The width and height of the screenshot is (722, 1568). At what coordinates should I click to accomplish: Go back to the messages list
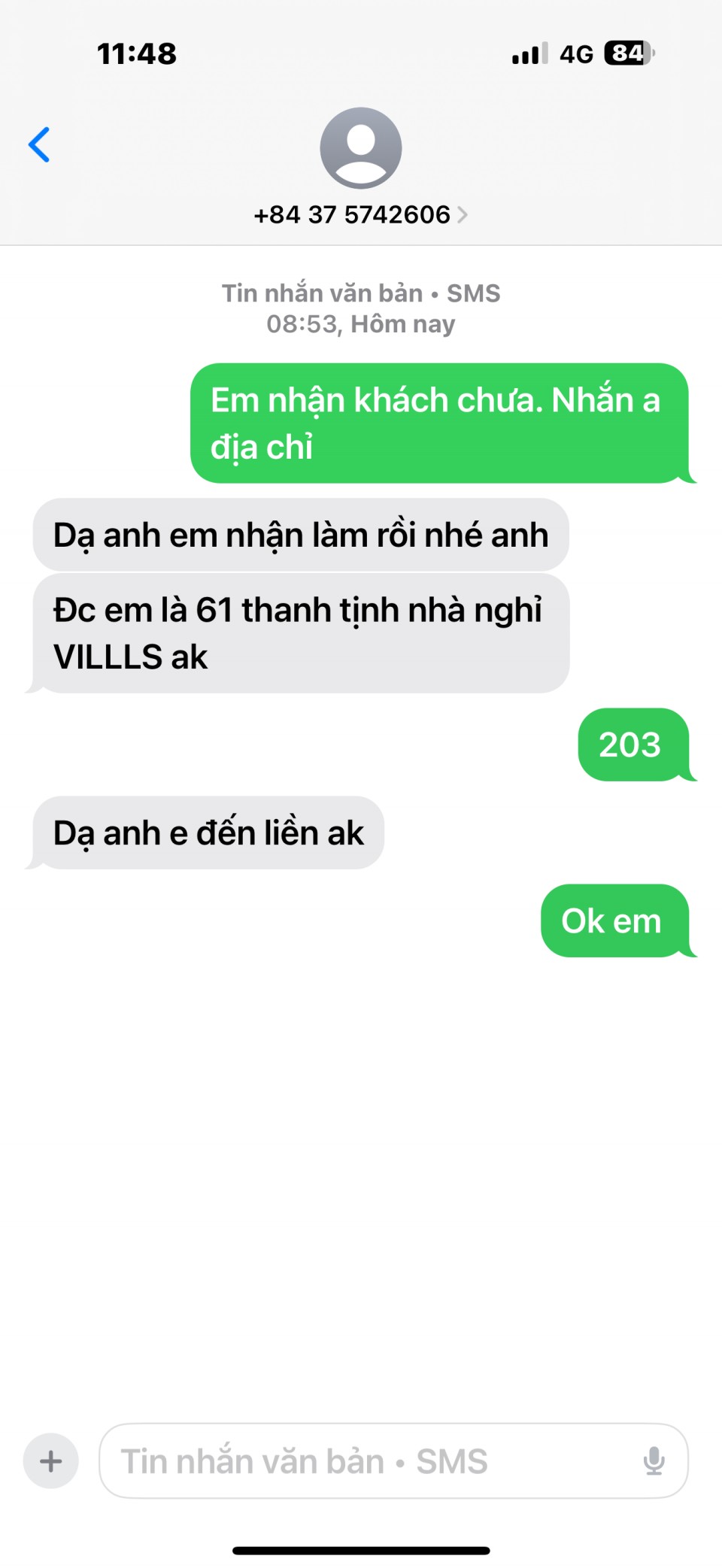click(x=39, y=144)
